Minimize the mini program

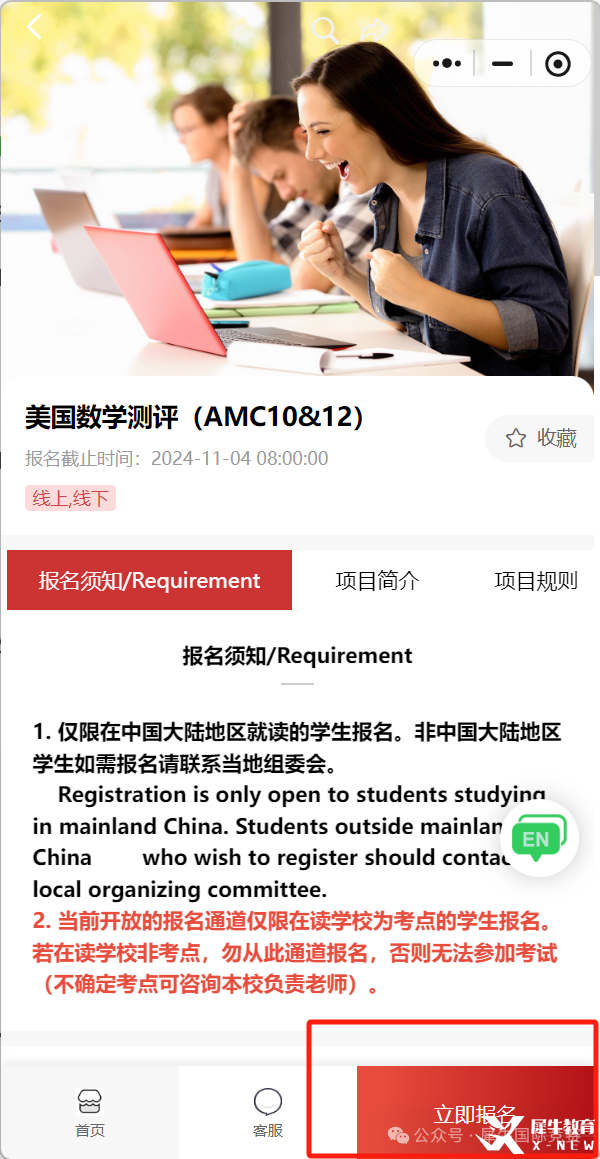[502, 64]
